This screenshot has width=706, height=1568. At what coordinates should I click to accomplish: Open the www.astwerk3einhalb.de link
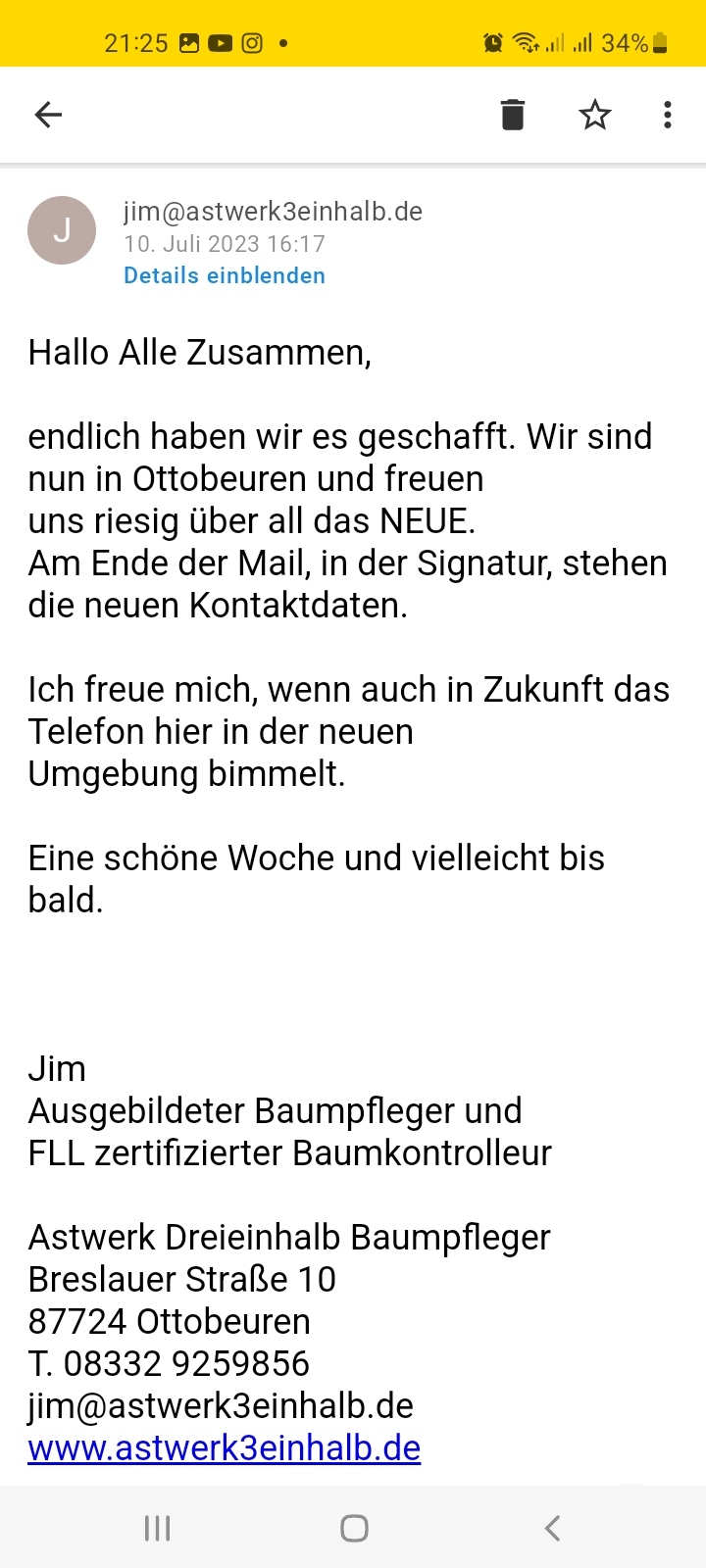click(225, 1447)
